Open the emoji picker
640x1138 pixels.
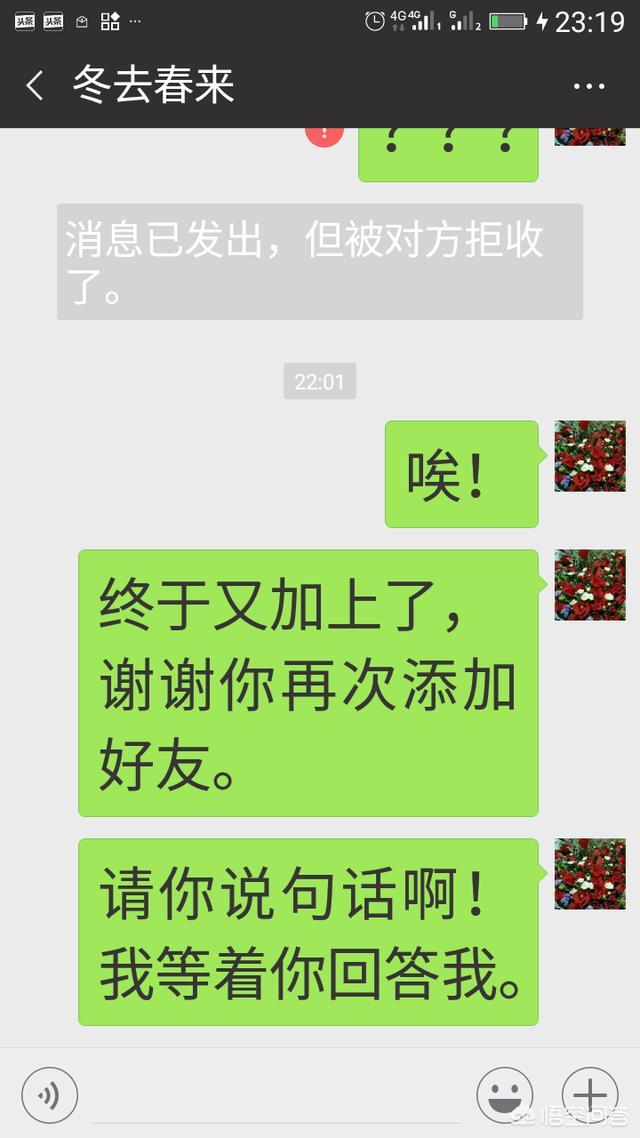click(504, 1095)
